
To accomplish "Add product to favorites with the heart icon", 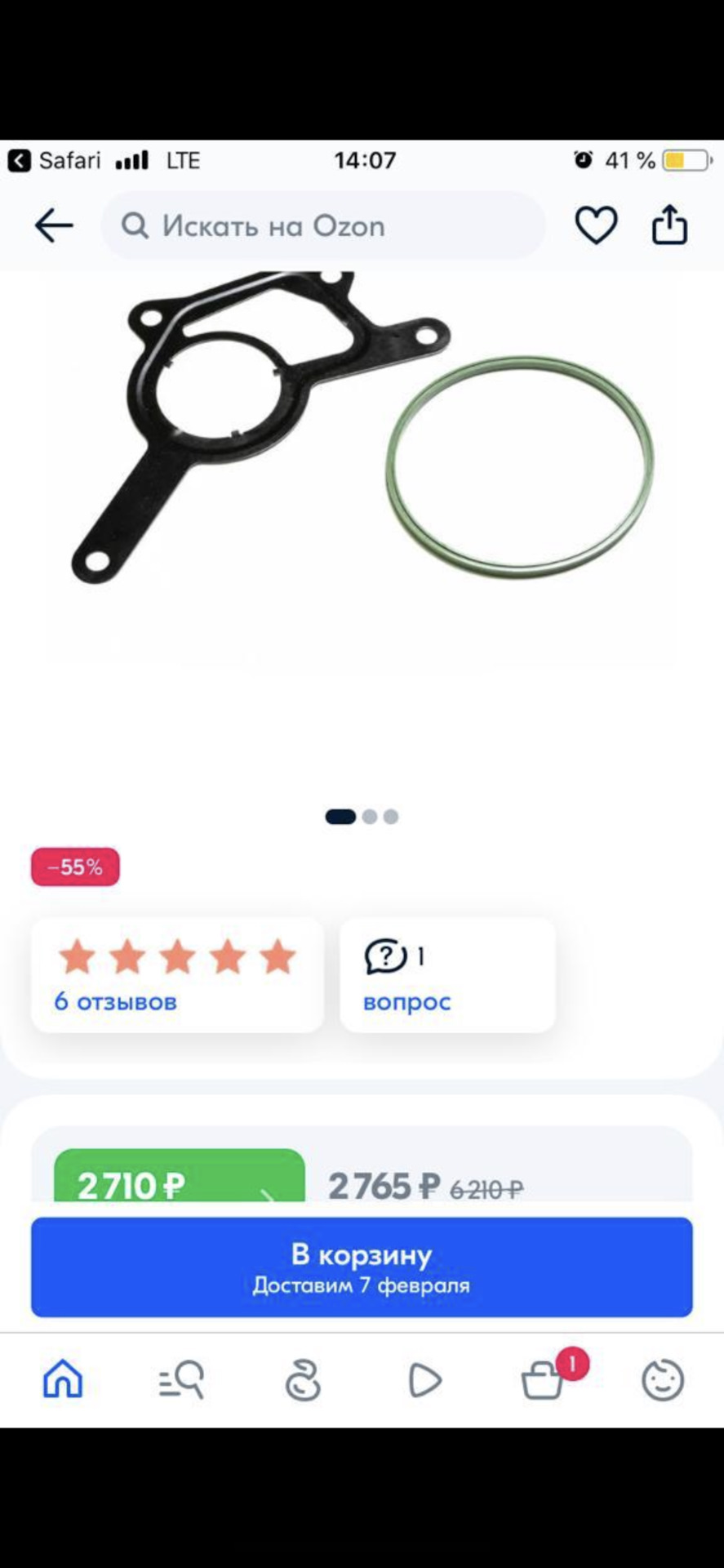I will tap(596, 225).
